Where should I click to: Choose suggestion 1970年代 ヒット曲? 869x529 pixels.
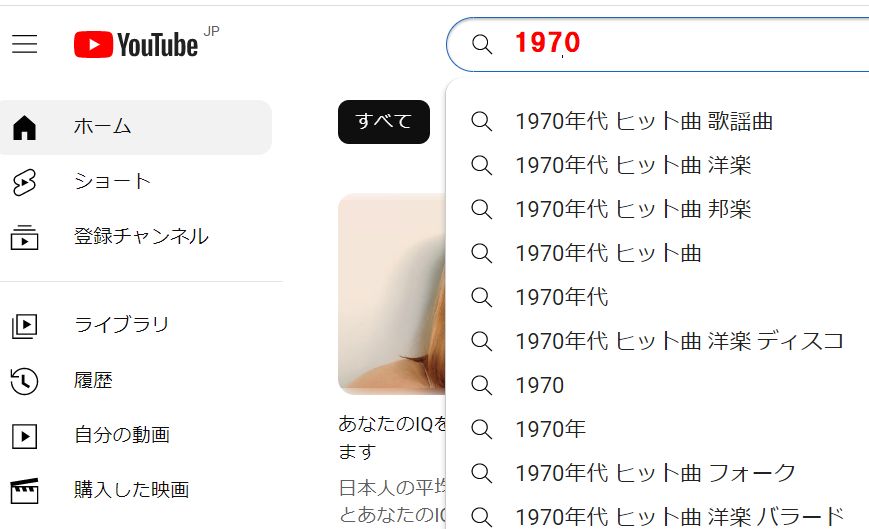[608, 253]
